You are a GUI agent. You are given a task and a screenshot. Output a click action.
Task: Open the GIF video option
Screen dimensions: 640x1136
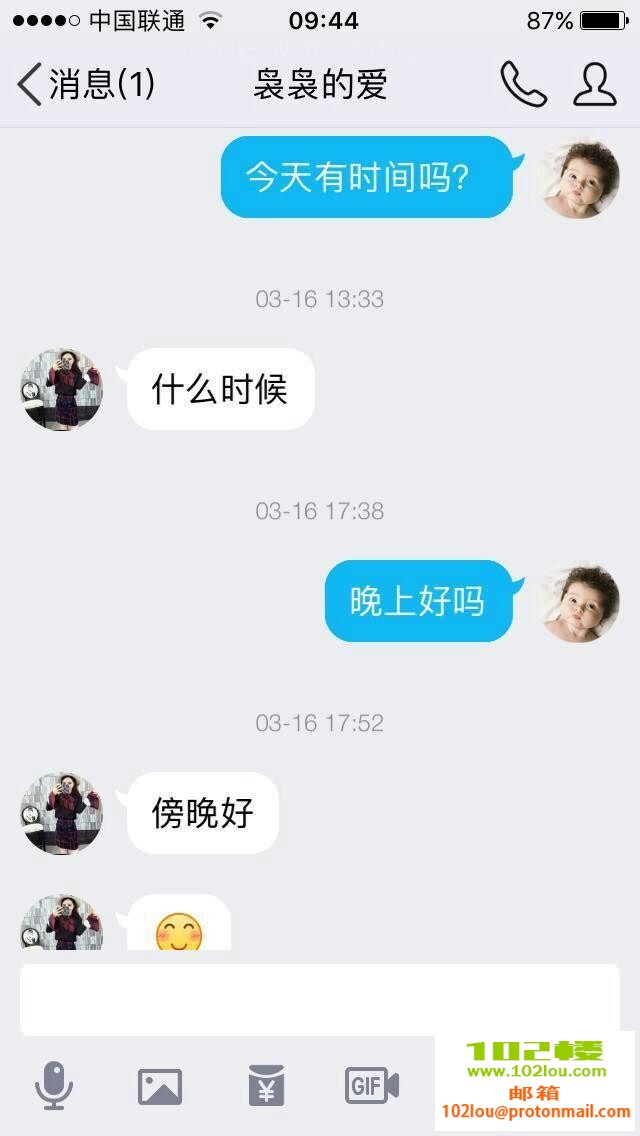[372, 1086]
